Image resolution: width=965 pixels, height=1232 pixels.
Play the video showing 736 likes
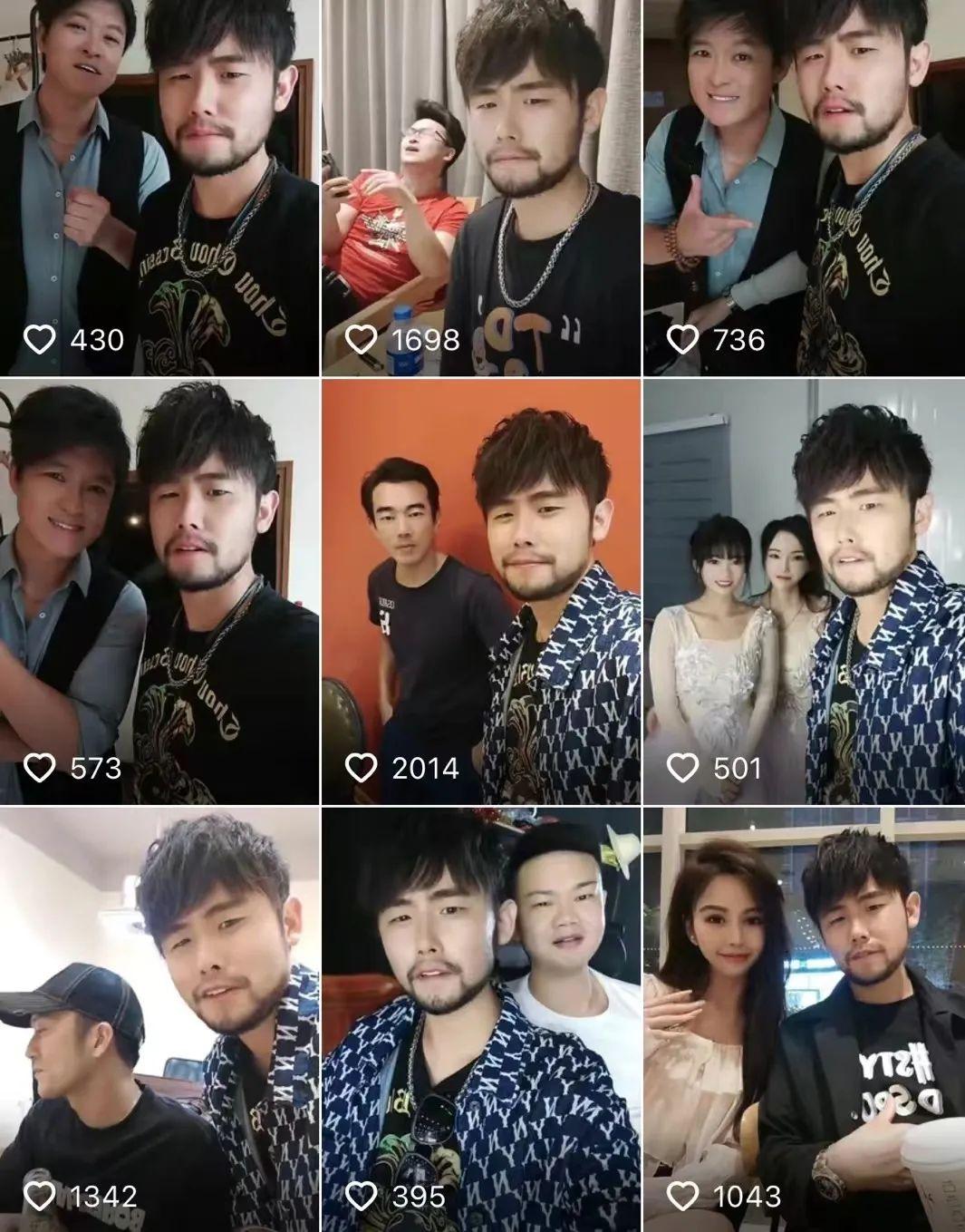pos(804,187)
